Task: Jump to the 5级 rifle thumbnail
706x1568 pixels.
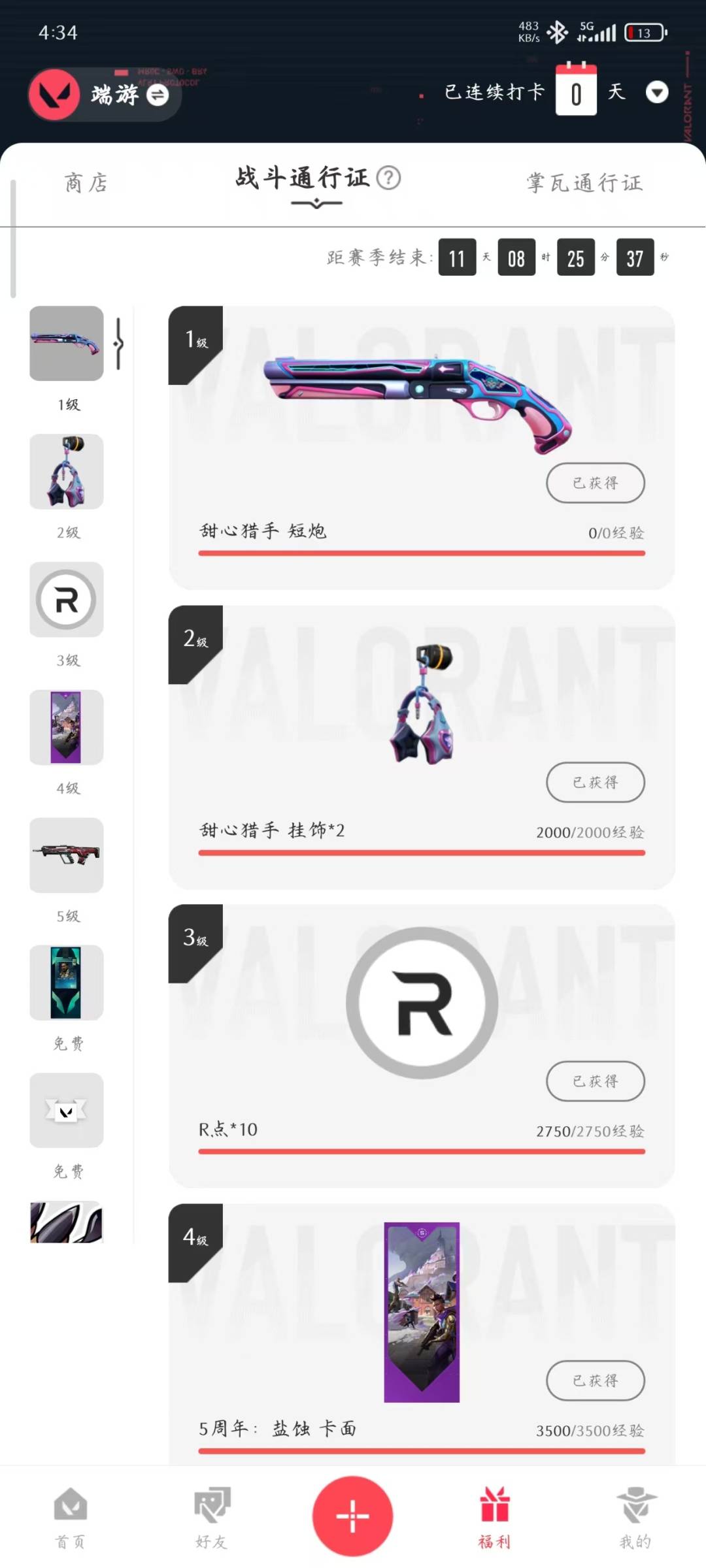Action: point(67,855)
